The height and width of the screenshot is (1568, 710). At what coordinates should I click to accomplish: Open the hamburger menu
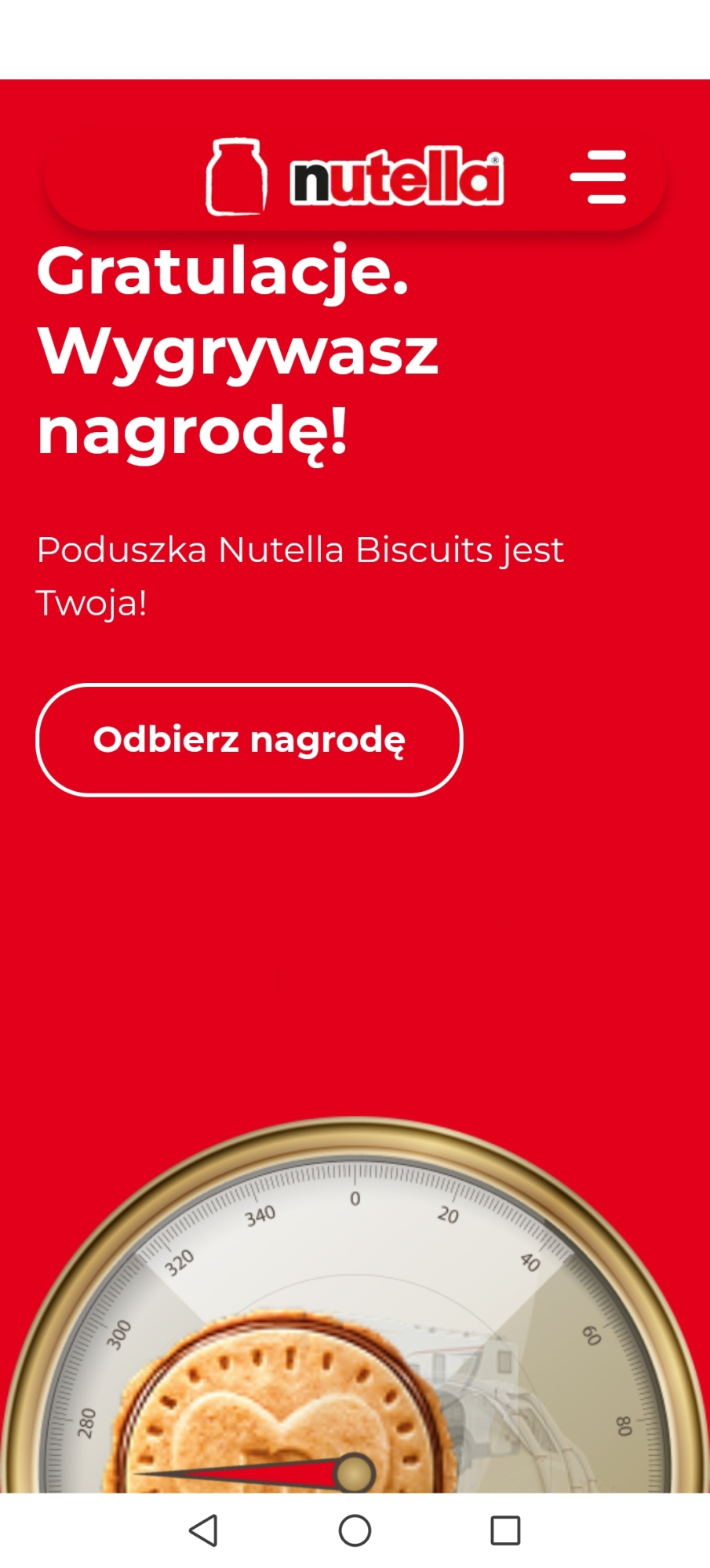598,177
